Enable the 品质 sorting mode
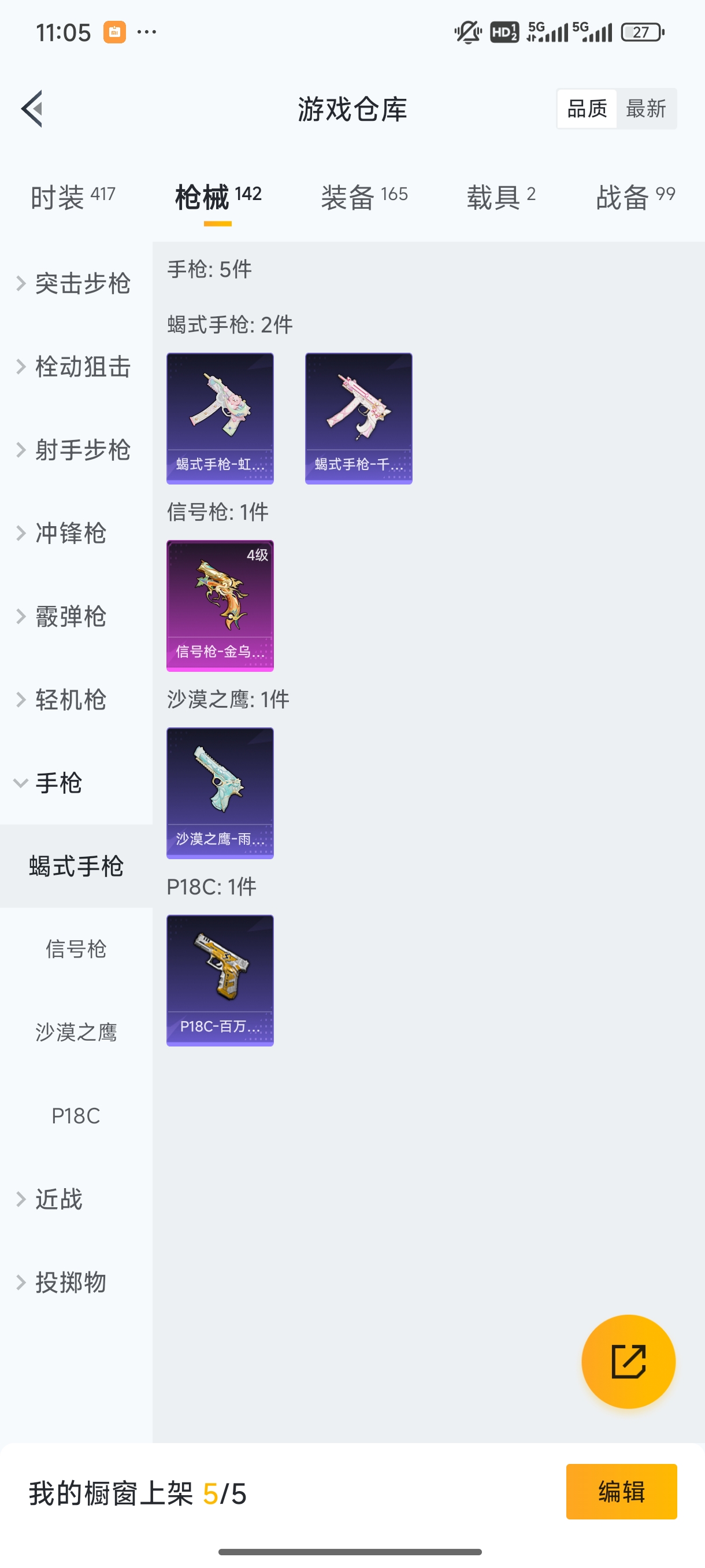Image resolution: width=705 pixels, height=1568 pixels. tap(586, 108)
